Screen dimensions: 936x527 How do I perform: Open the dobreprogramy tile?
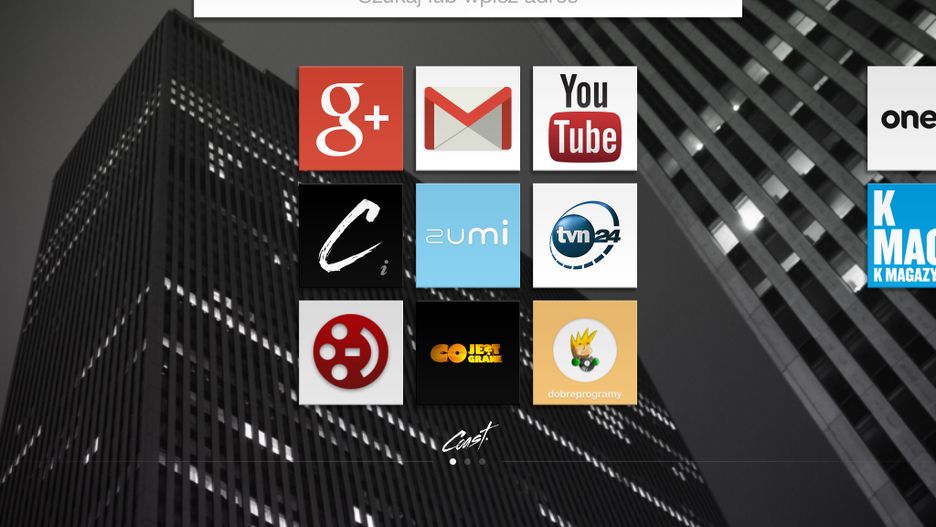click(585, 352)
